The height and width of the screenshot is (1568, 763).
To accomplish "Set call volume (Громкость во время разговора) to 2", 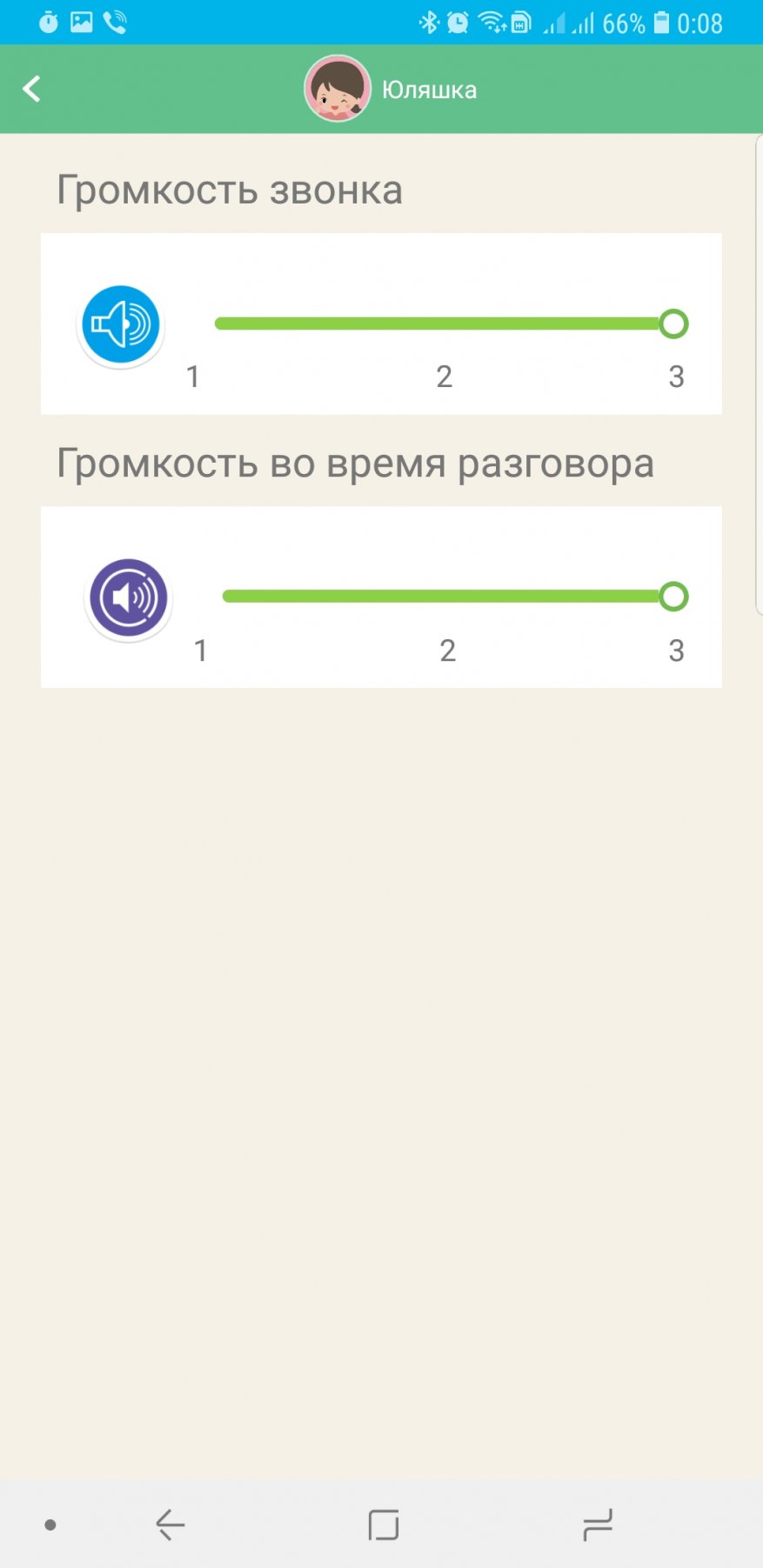I will [448, 597].
